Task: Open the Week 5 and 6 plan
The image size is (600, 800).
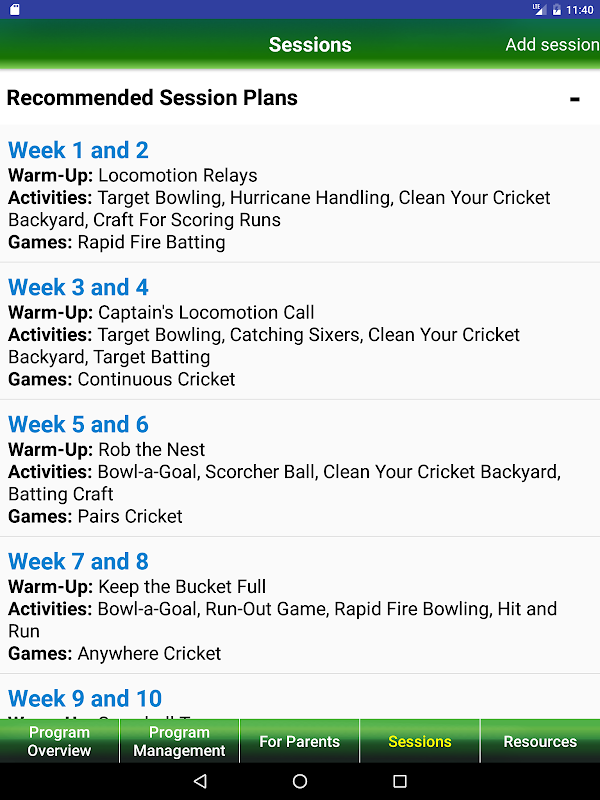Action: [300, 468]
